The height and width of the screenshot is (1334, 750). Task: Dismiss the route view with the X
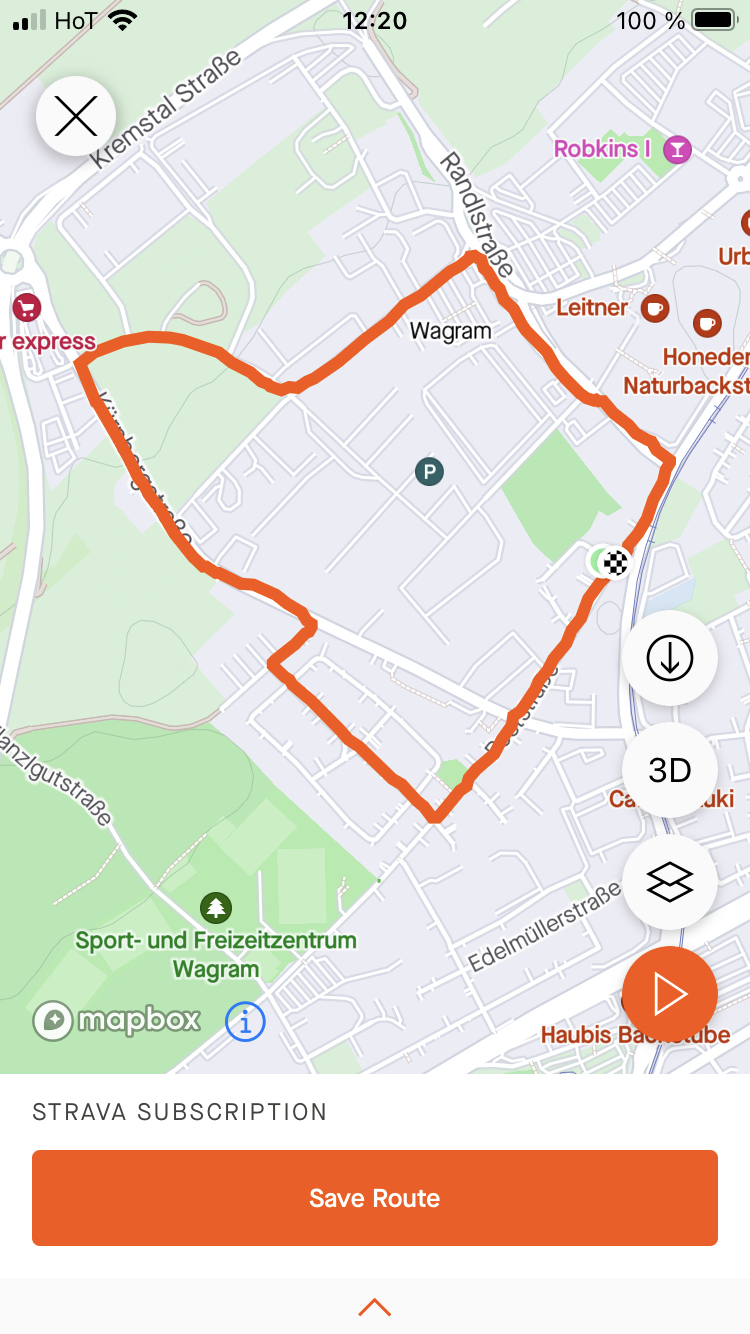click(76, 116)
